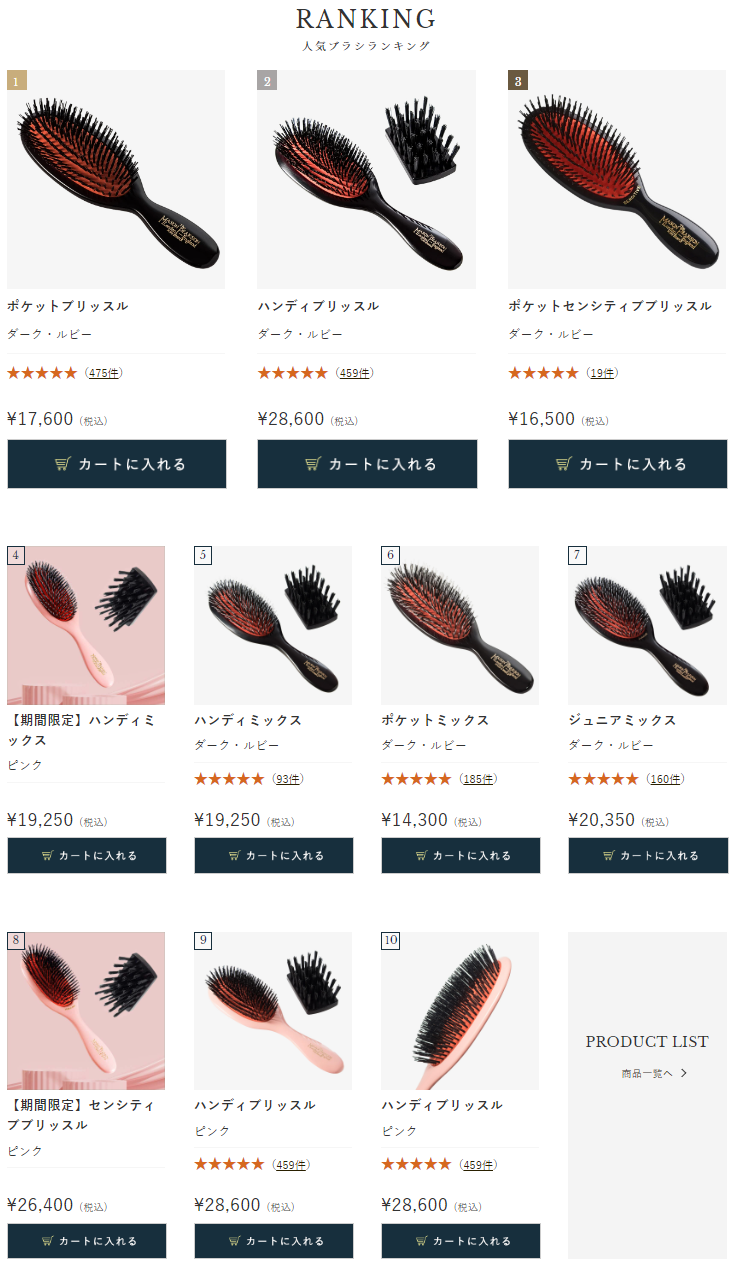
Task: Add the ¥28,600 ハンディブリッスル ダーク・ルビー to cart
Action: 367,464
